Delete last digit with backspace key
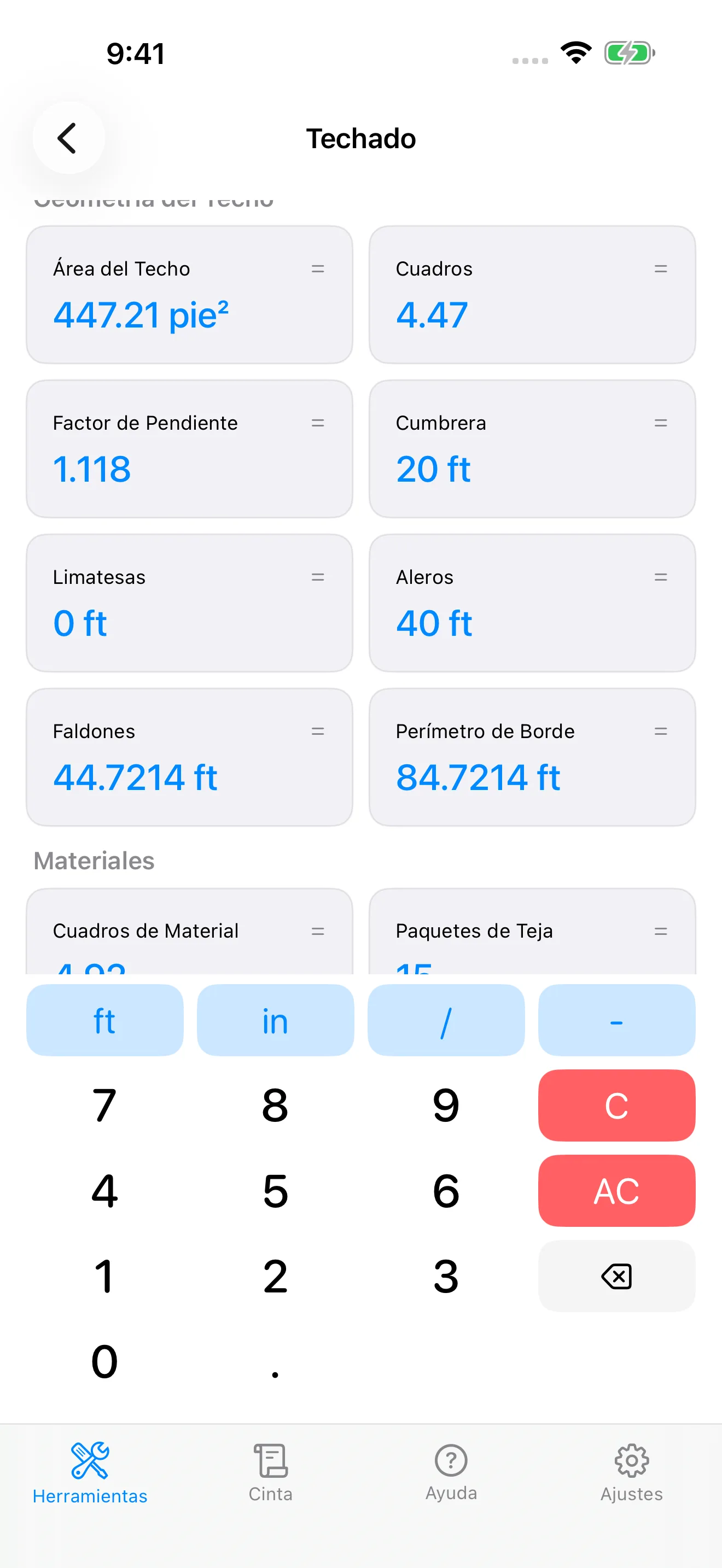This screenshot has width=722, height=1568. pyautogui.click(x=616, y=1276)
